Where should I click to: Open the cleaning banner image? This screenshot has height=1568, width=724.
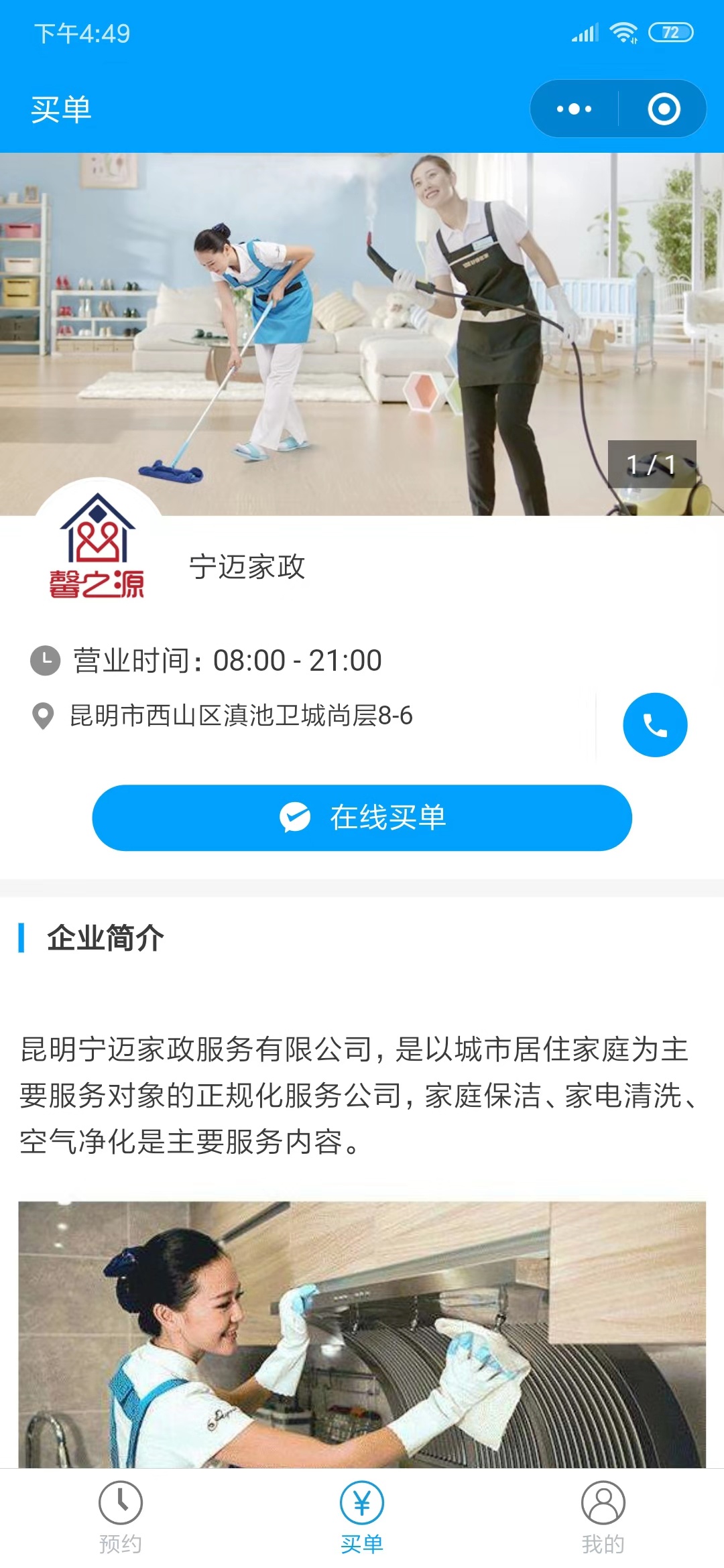[362, 334]
